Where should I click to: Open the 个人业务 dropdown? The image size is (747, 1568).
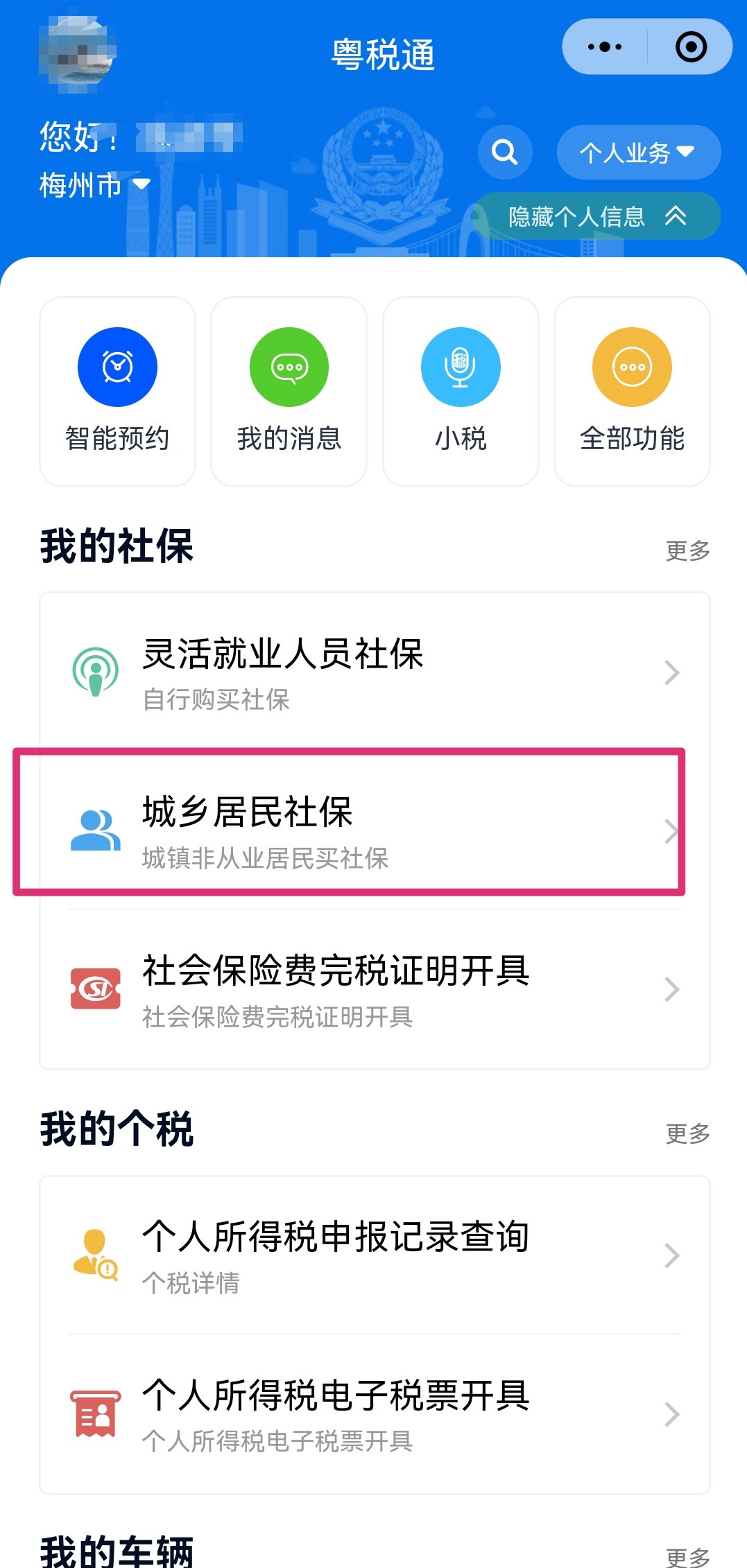pos(638,152)
